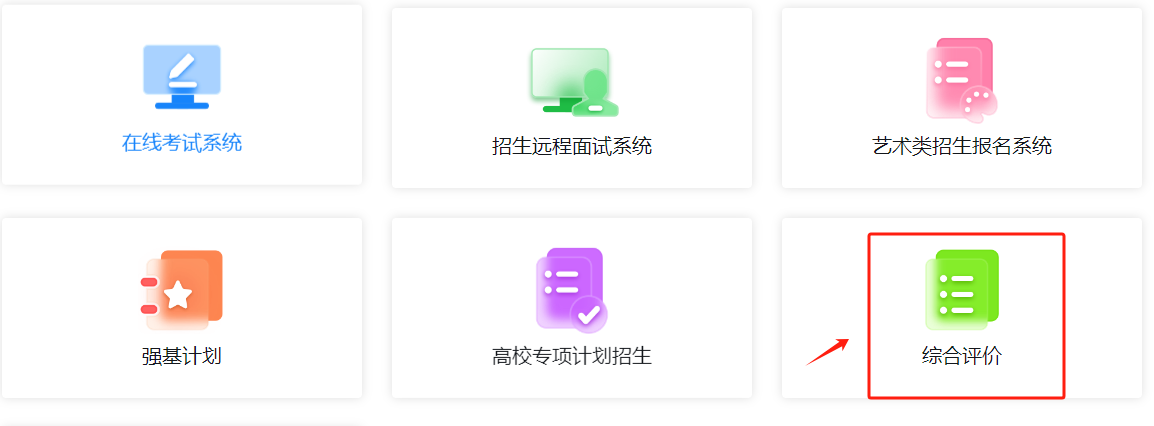
Task: Open the 强基计划 card
Action: (182, 308)
